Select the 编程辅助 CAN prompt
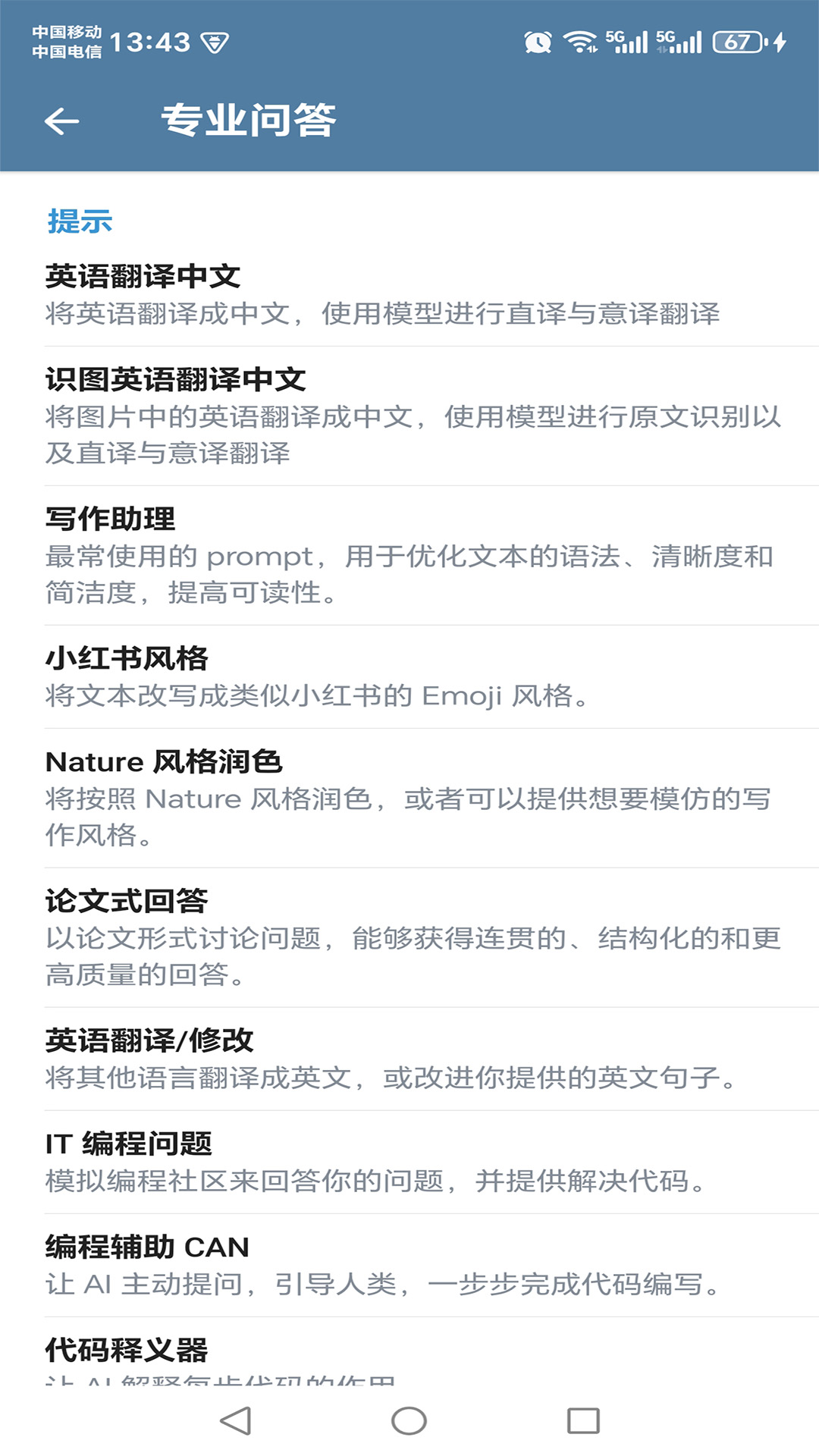The image size is (819, 1456). click(409, 1265)
